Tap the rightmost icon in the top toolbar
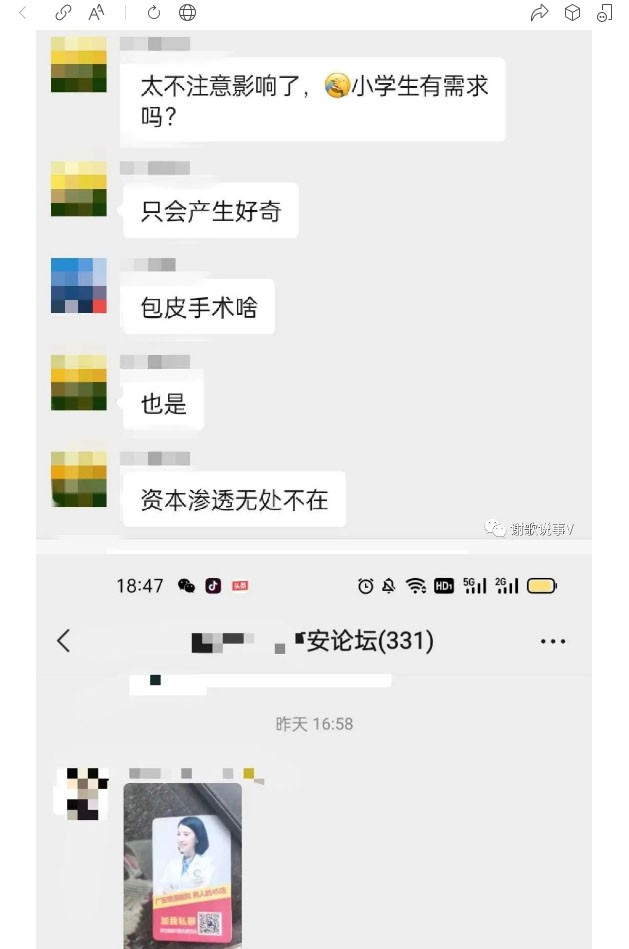This screenshot has height=949, width=629. pyautogui.click(x=604, y=13)
